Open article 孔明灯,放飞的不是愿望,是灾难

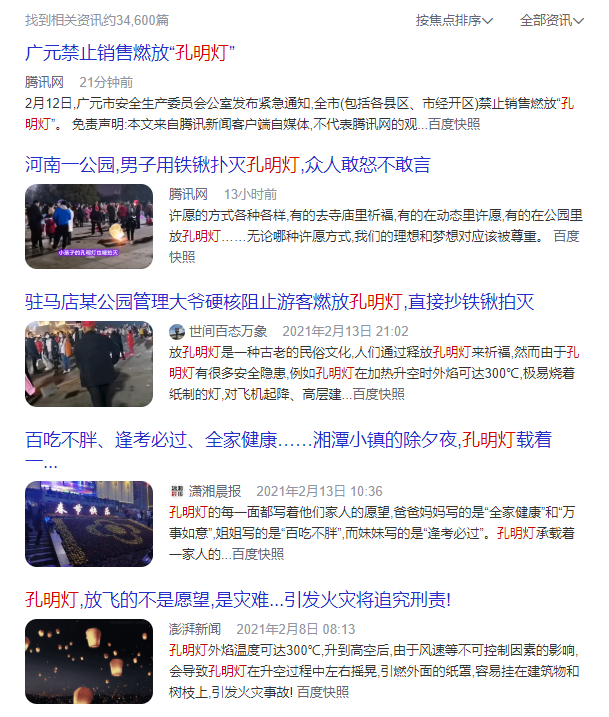tap(237, 599)
